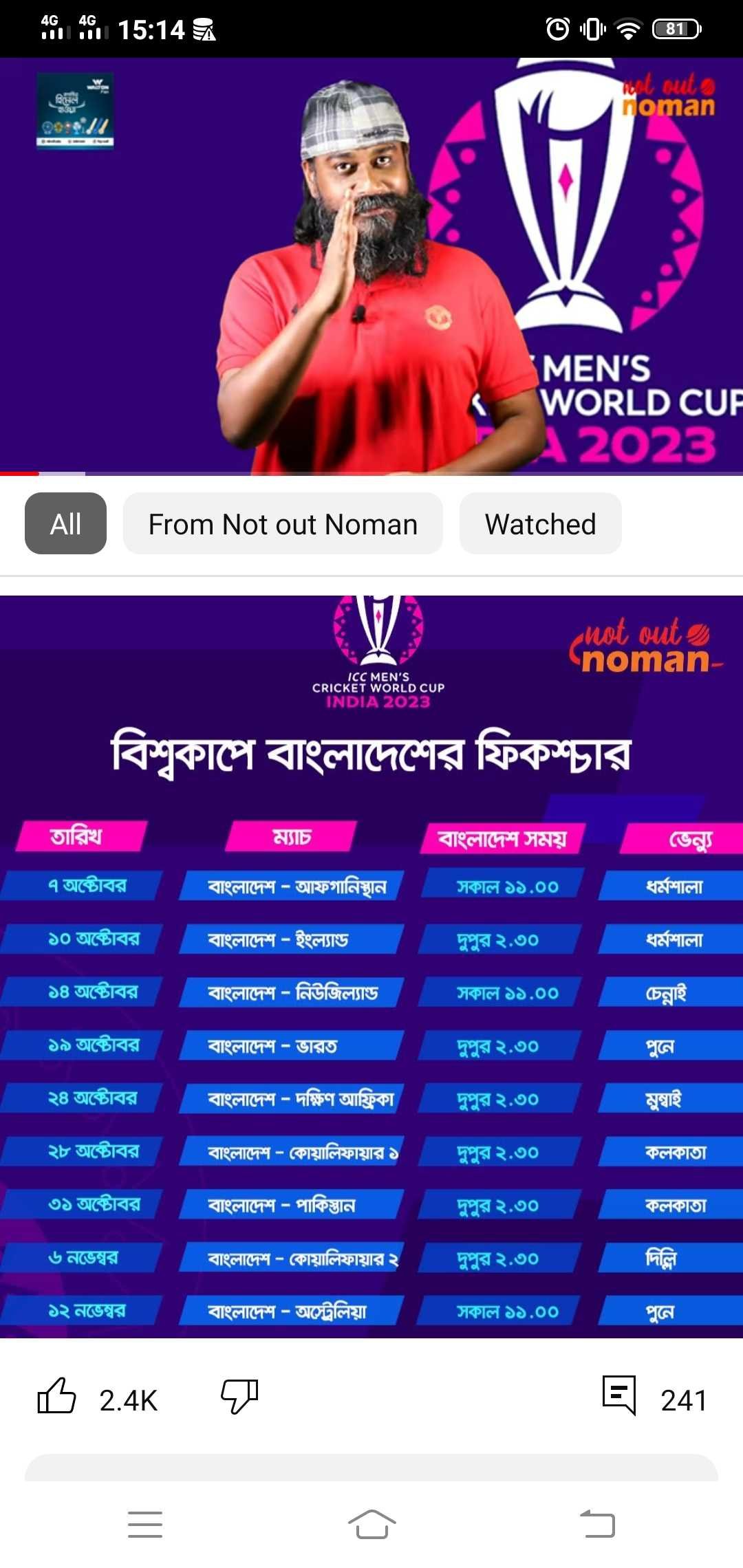743x1568 pixels.
Task: Open the Bangladesh fixture image post
Action: coord(371,966)
